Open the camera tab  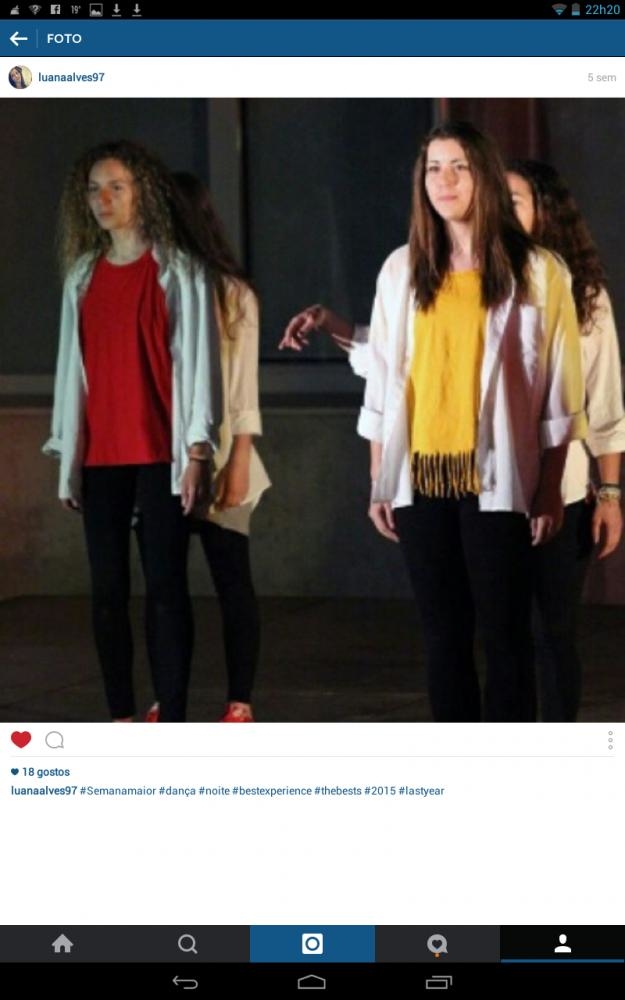pyautogui.click(x=312, y=944)
